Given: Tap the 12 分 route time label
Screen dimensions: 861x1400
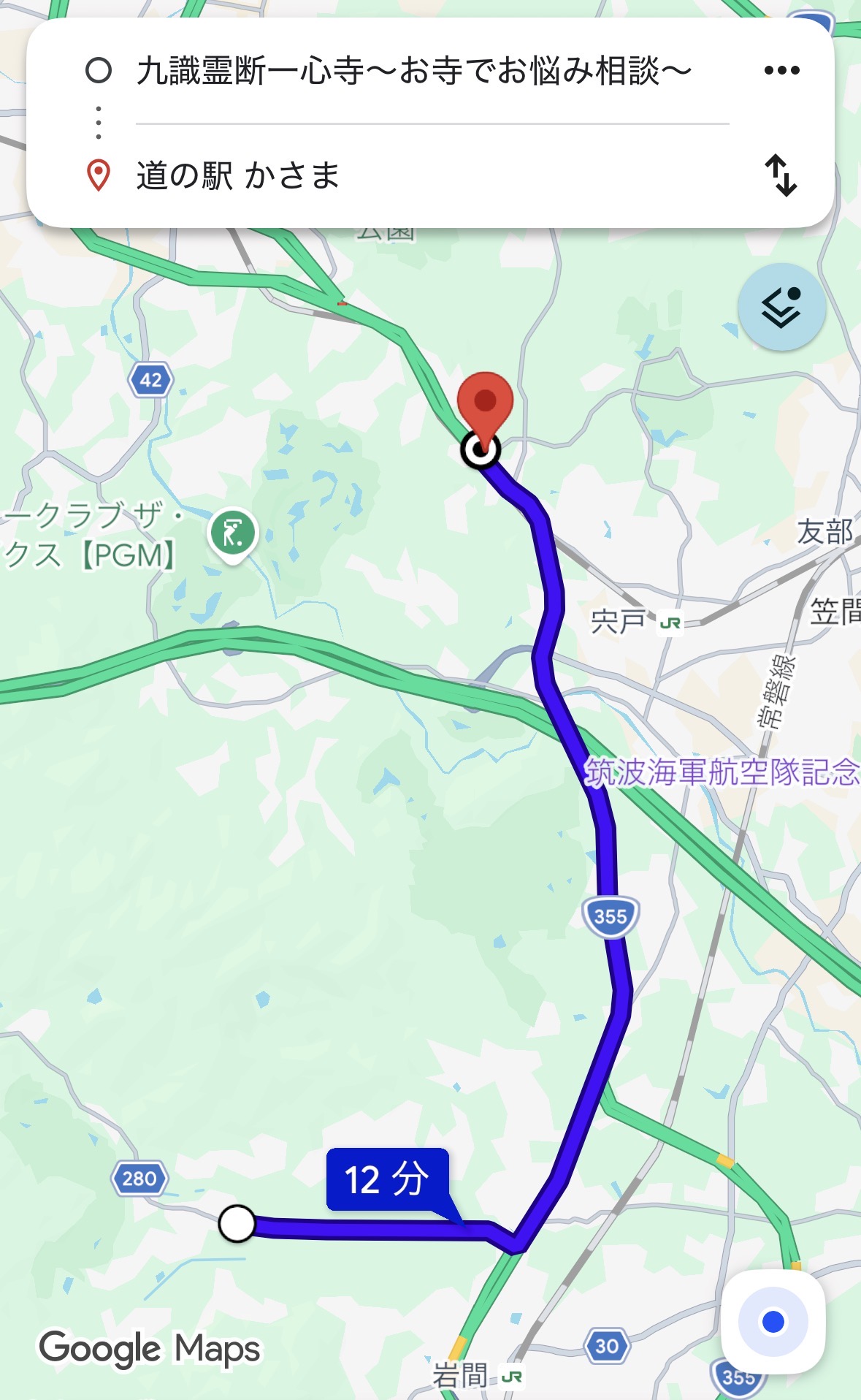Looking at the screenshot, I should pos(386,1179).
